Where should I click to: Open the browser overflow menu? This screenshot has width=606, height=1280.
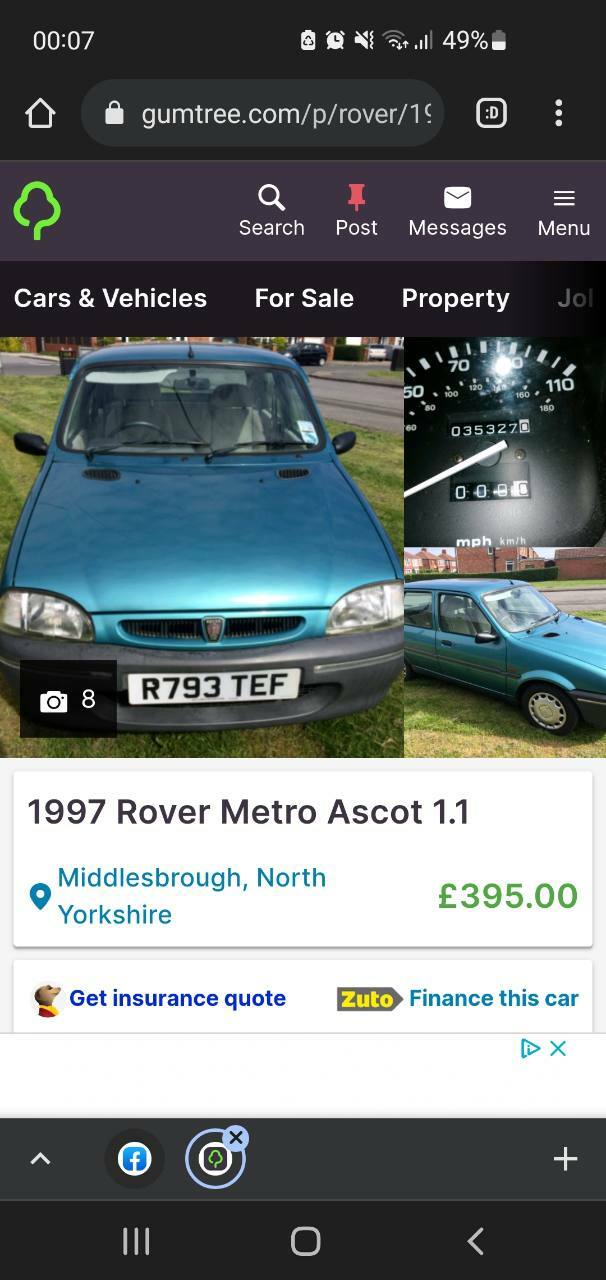point(559,113)
